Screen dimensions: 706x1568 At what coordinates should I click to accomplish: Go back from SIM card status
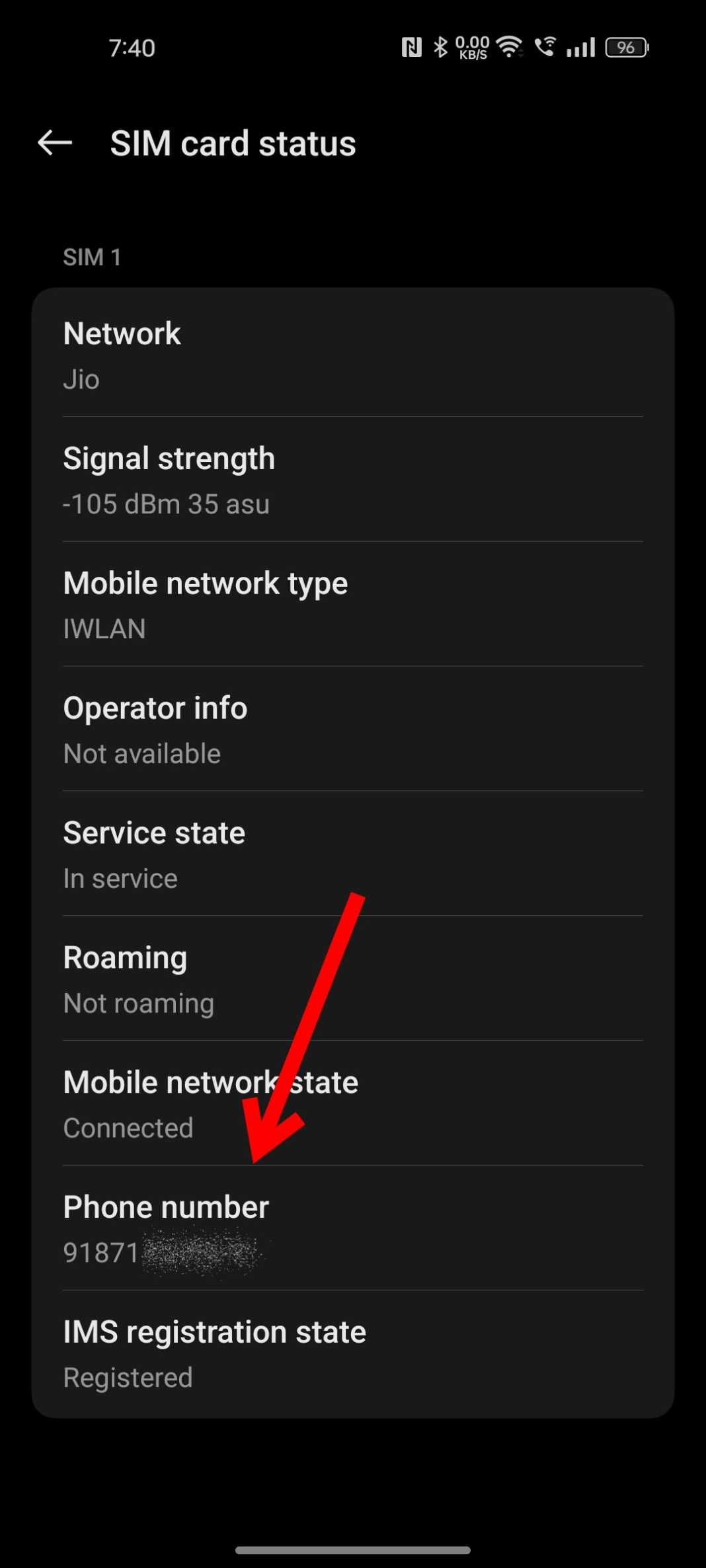[x=55, y=143]
